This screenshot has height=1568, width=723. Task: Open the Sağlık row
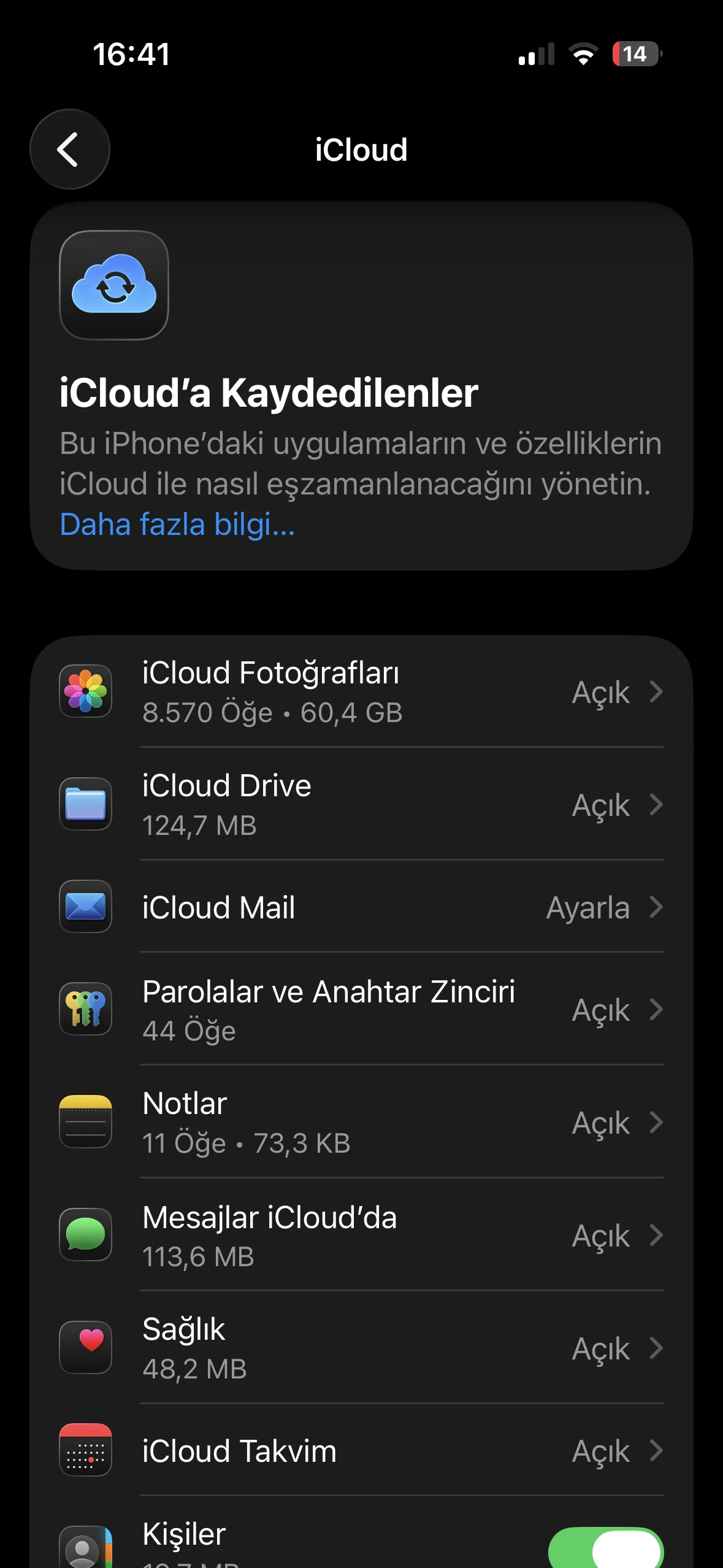[x=361, y=1348]
